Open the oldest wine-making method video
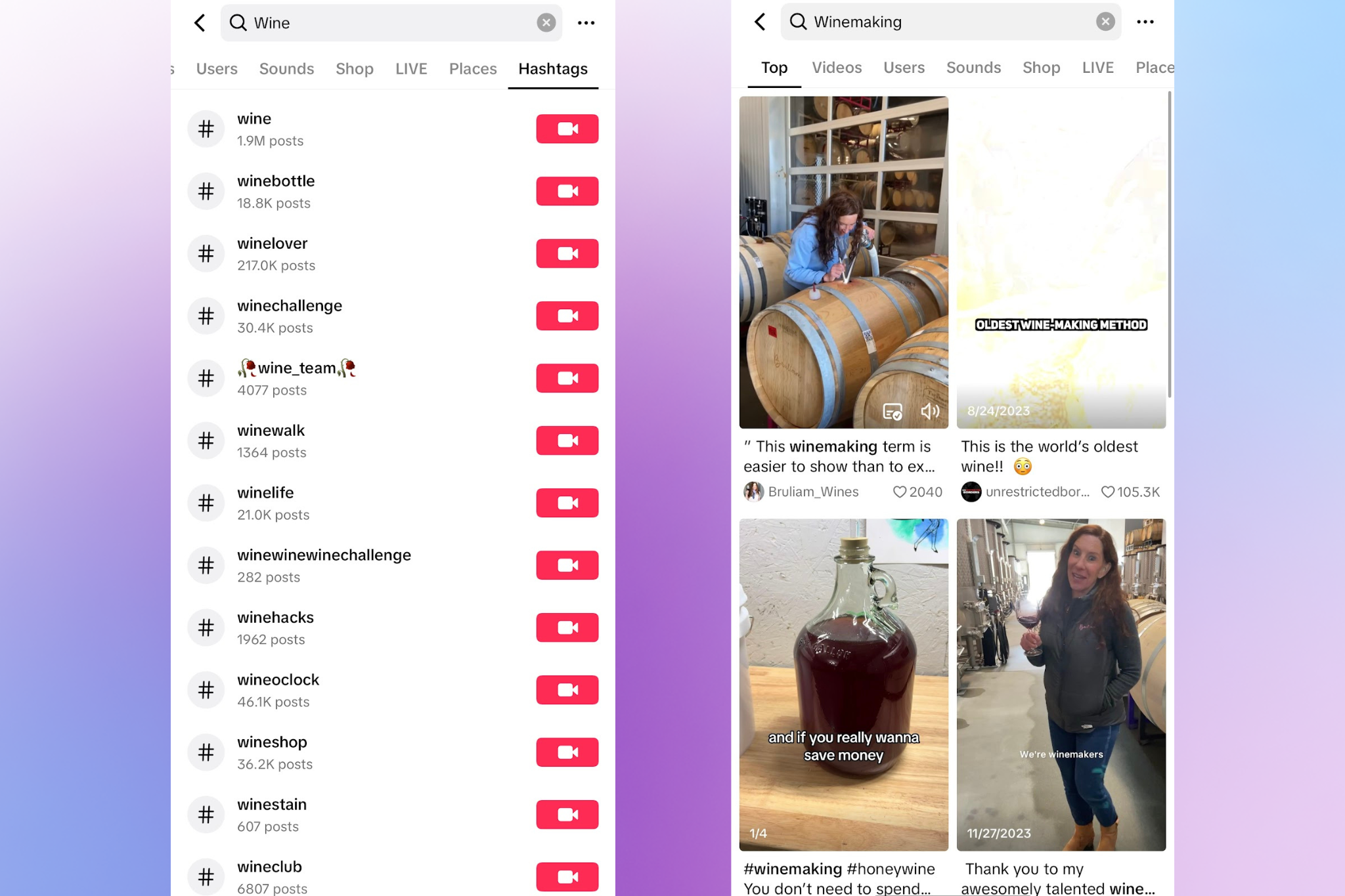This screenshot has width=1345, height=896. click(x=1061, y=263)
